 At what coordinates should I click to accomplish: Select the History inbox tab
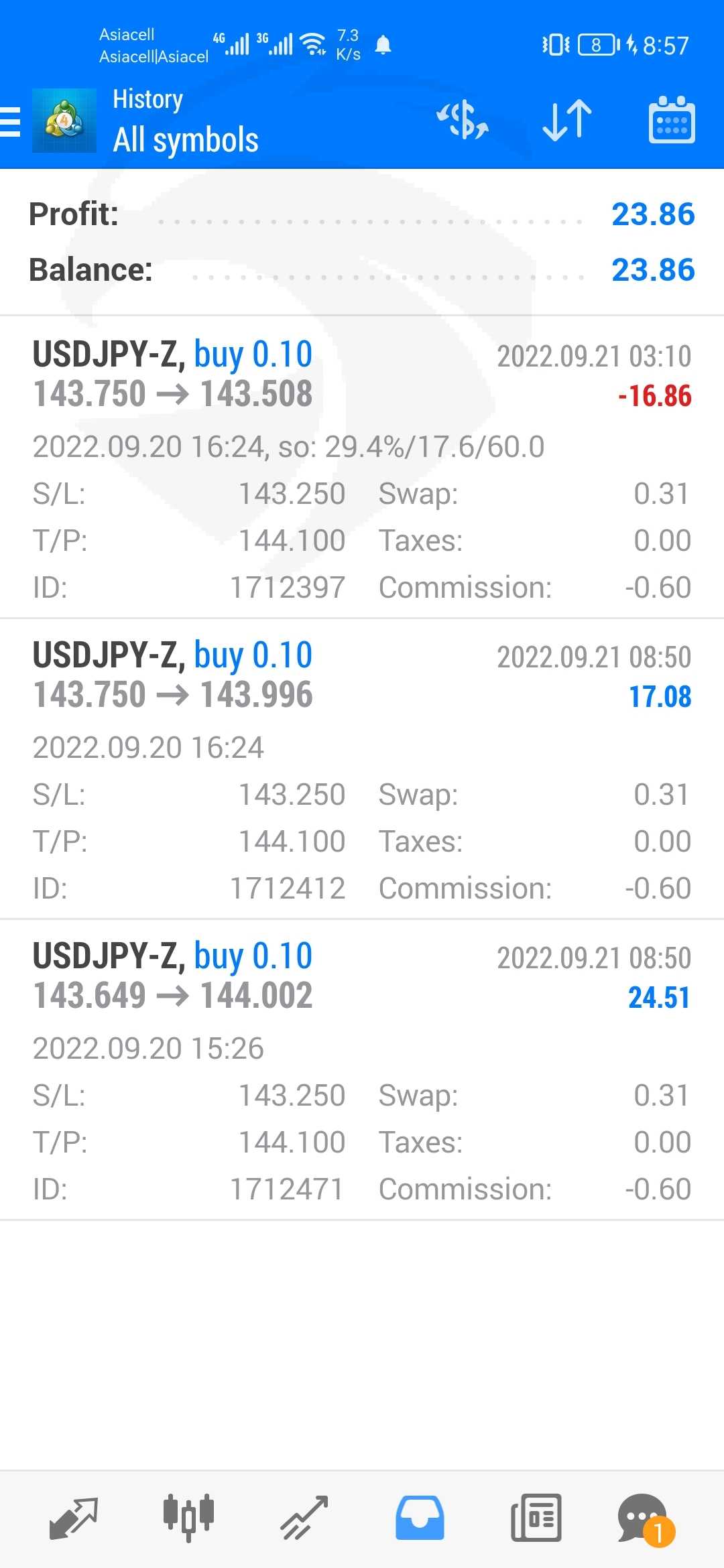click(420, 1518)
